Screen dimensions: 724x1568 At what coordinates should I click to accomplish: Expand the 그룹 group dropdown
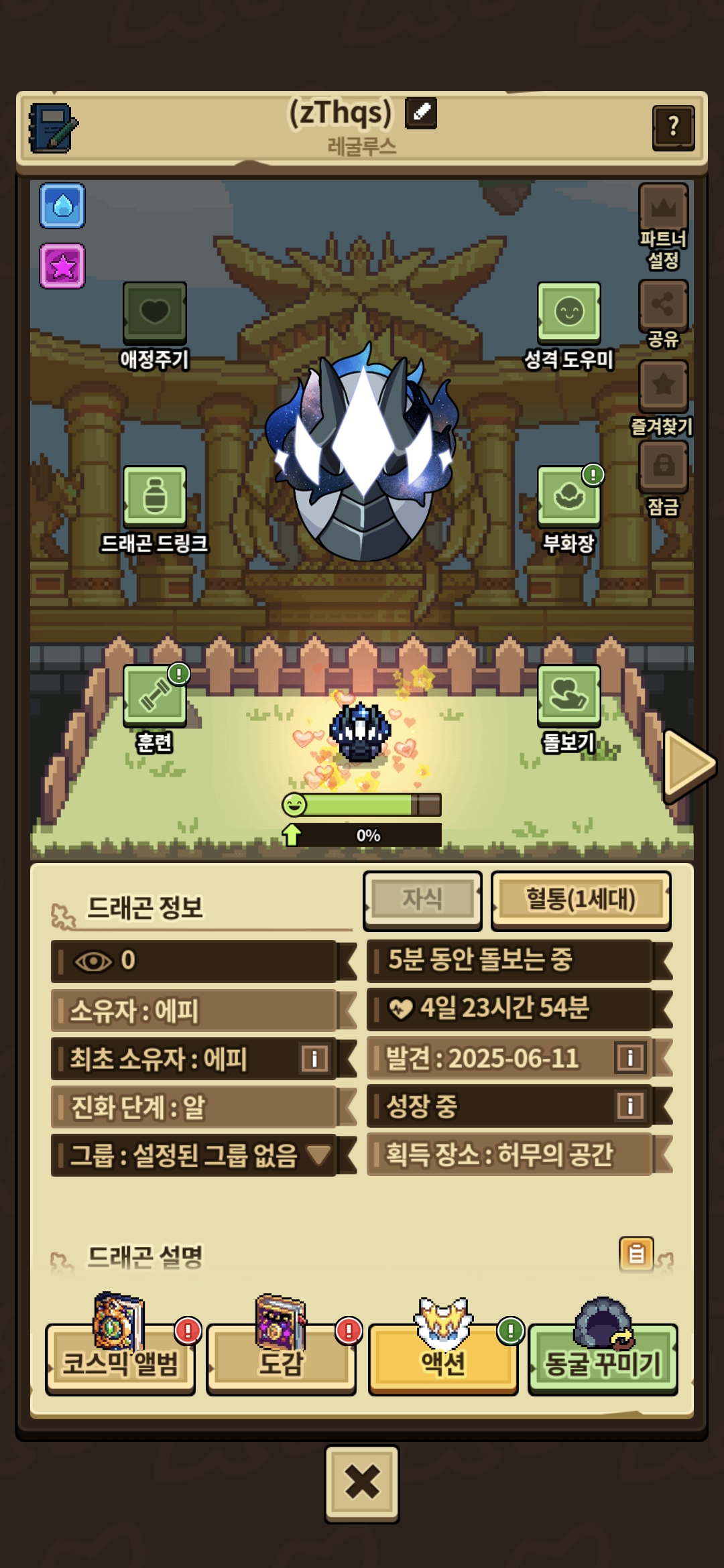click(318, 1155)
